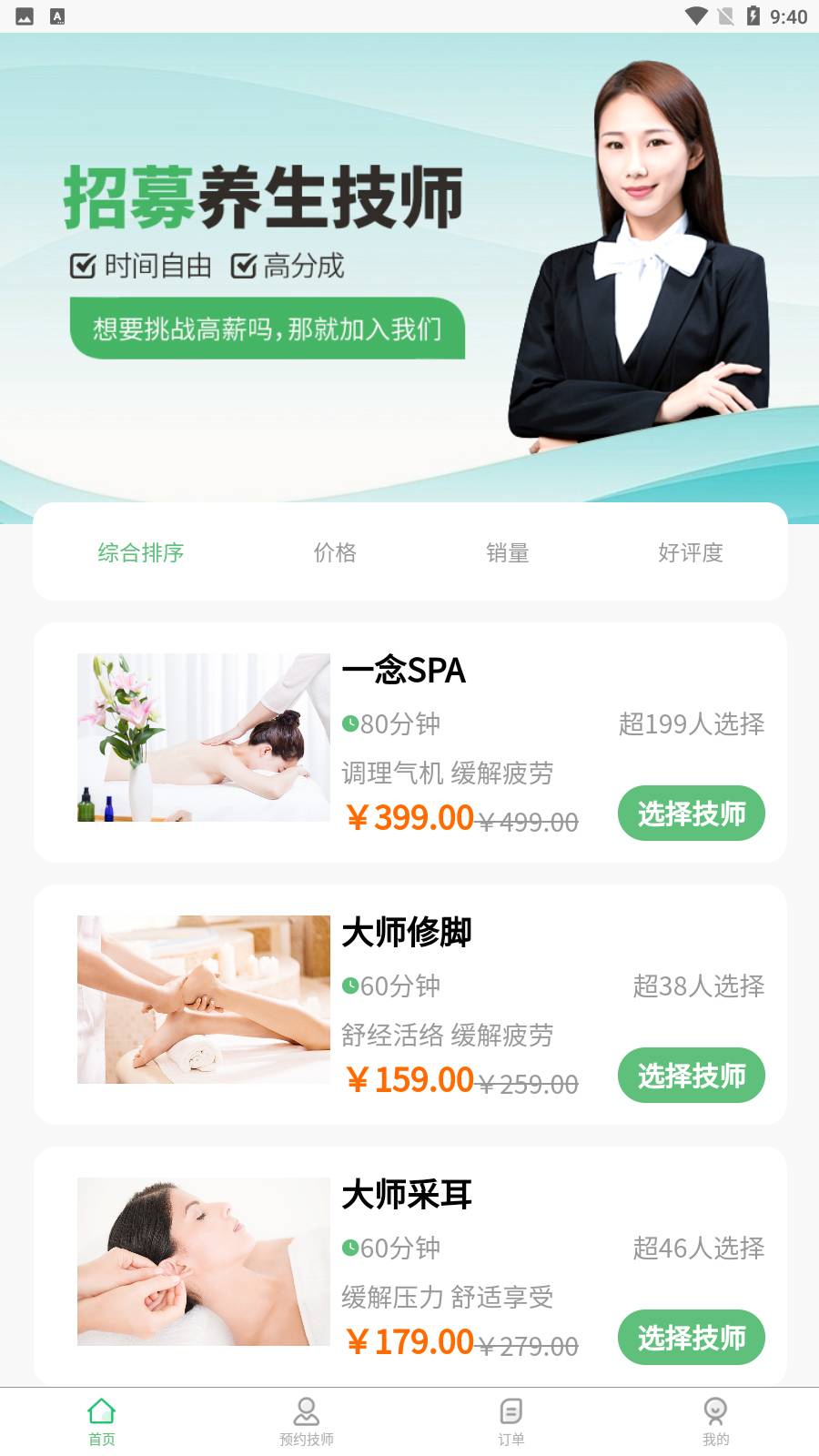Open the 招募养生技师 recruitment banner
This screenshot has width=819, height=1456.
tap(409, 273)
